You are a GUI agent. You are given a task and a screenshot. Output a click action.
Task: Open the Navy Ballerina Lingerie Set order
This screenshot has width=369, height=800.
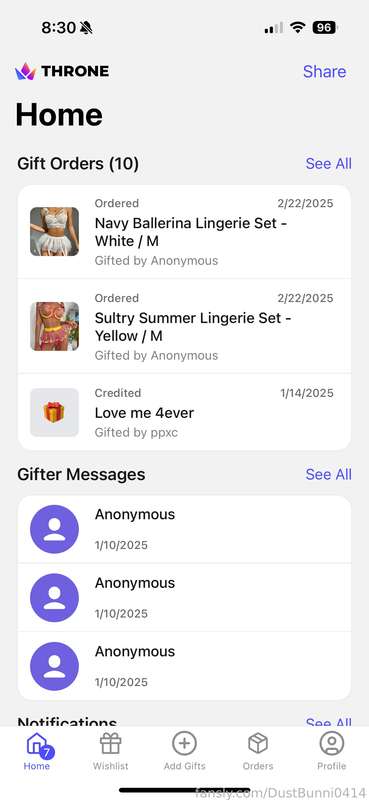pyautogui.click(x=184, y=232)
